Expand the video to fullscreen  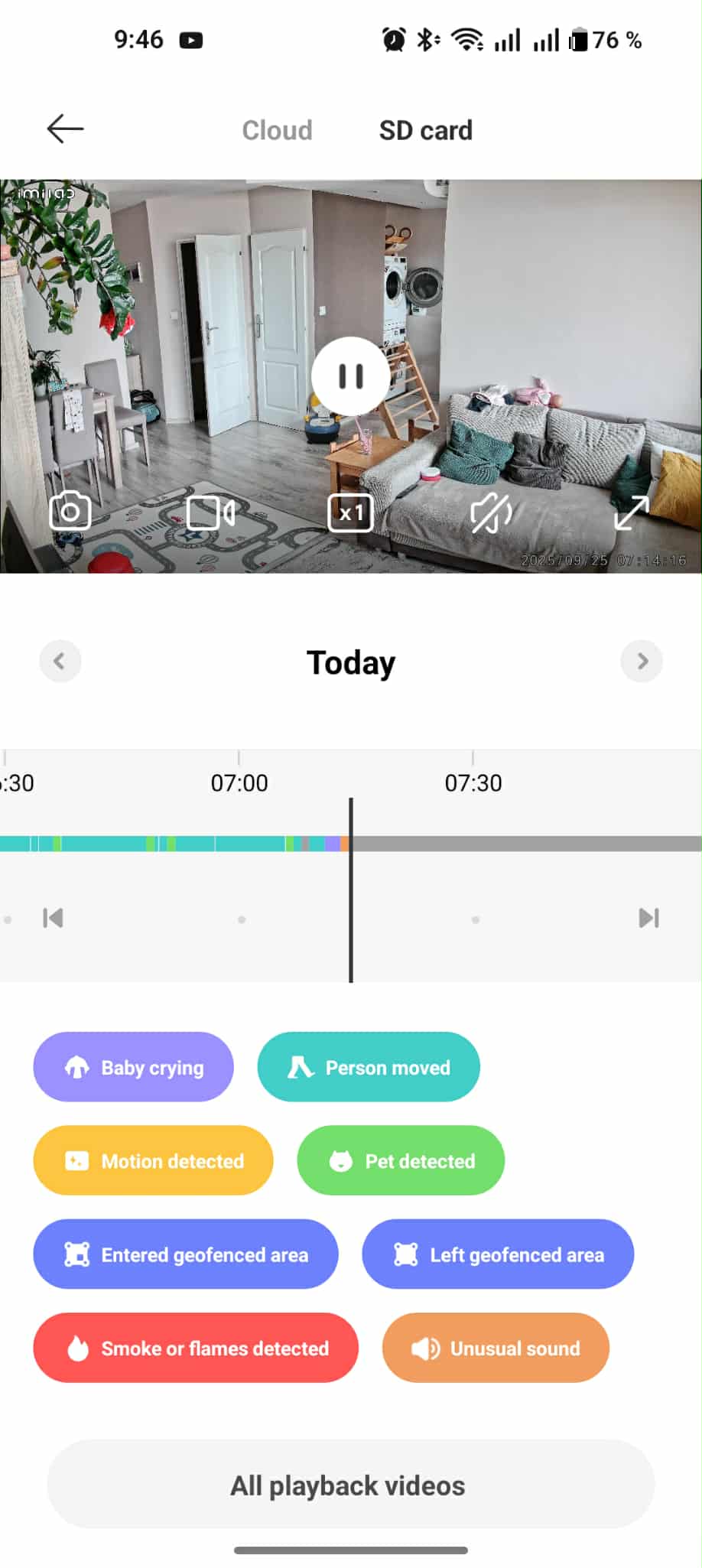(632, 512)
